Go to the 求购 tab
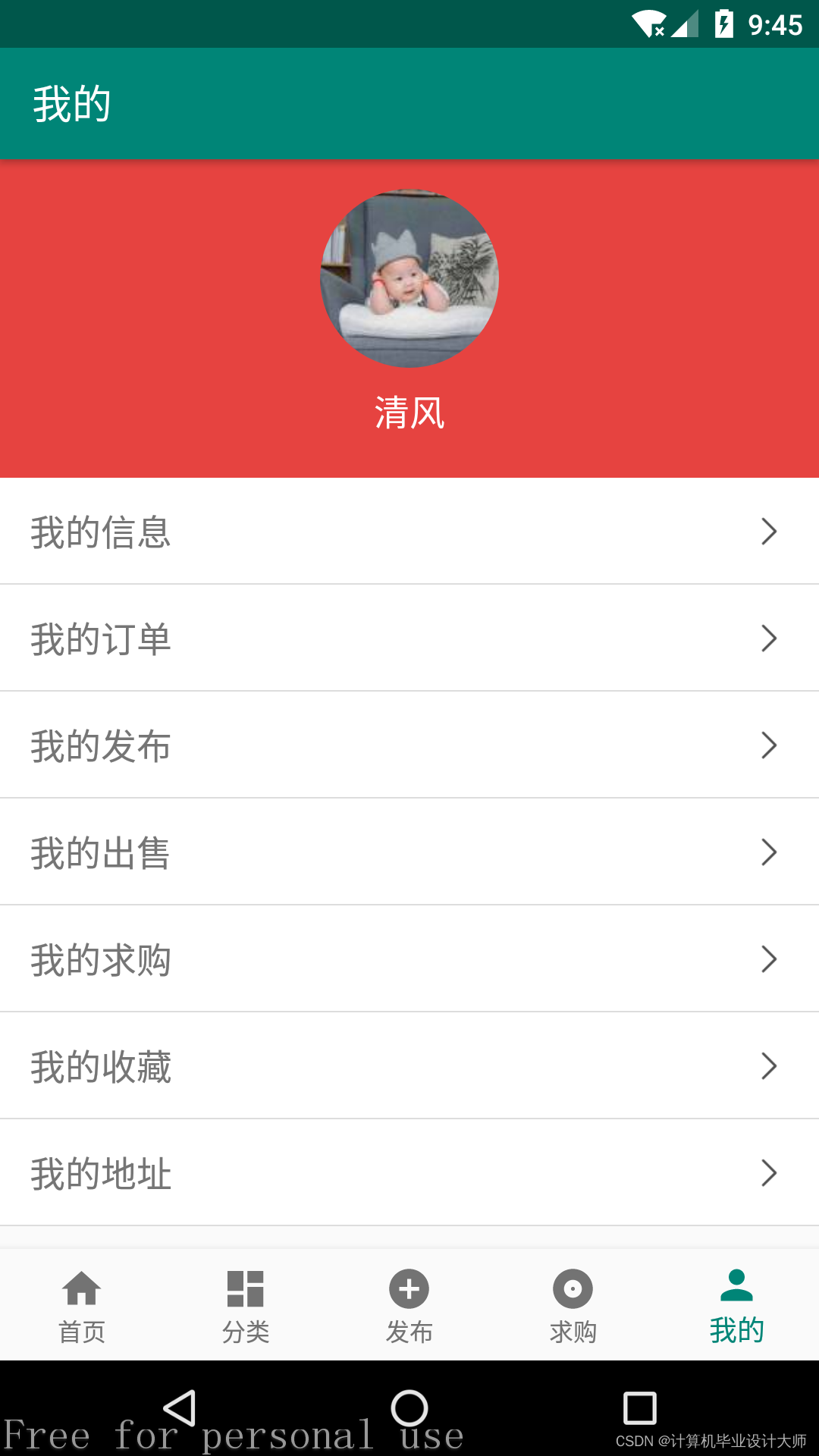This screenshot has width=819, height=1456. (x=573, y=1306)
